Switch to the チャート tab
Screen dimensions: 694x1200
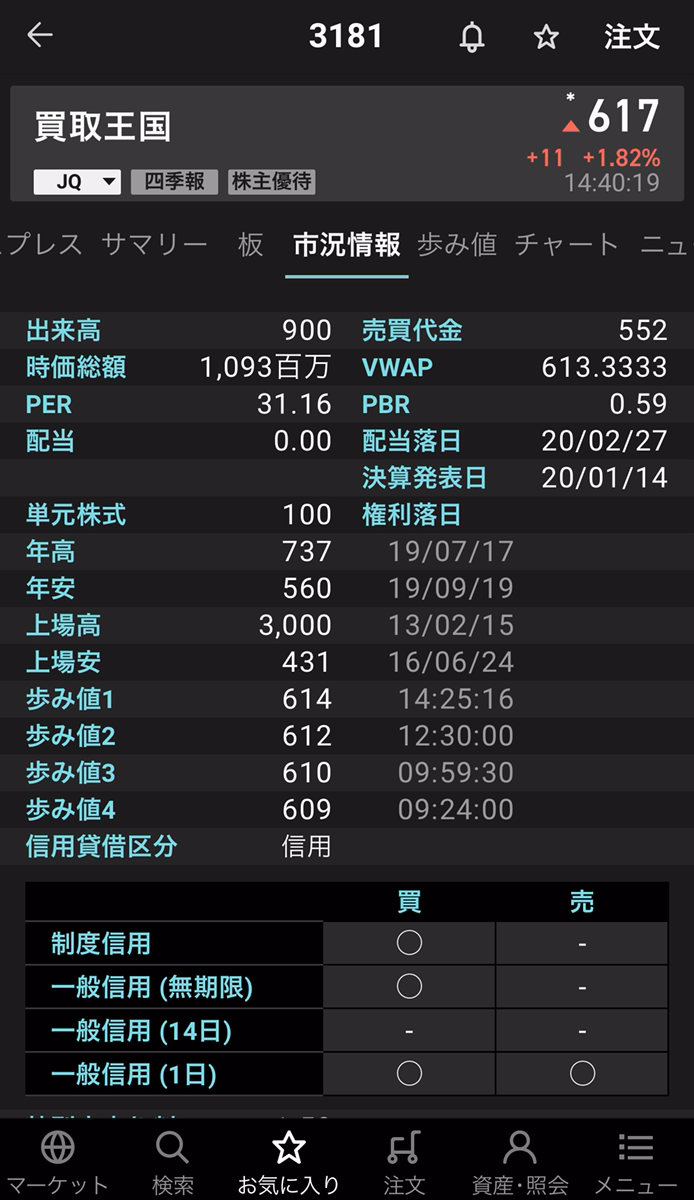(567, 245)
